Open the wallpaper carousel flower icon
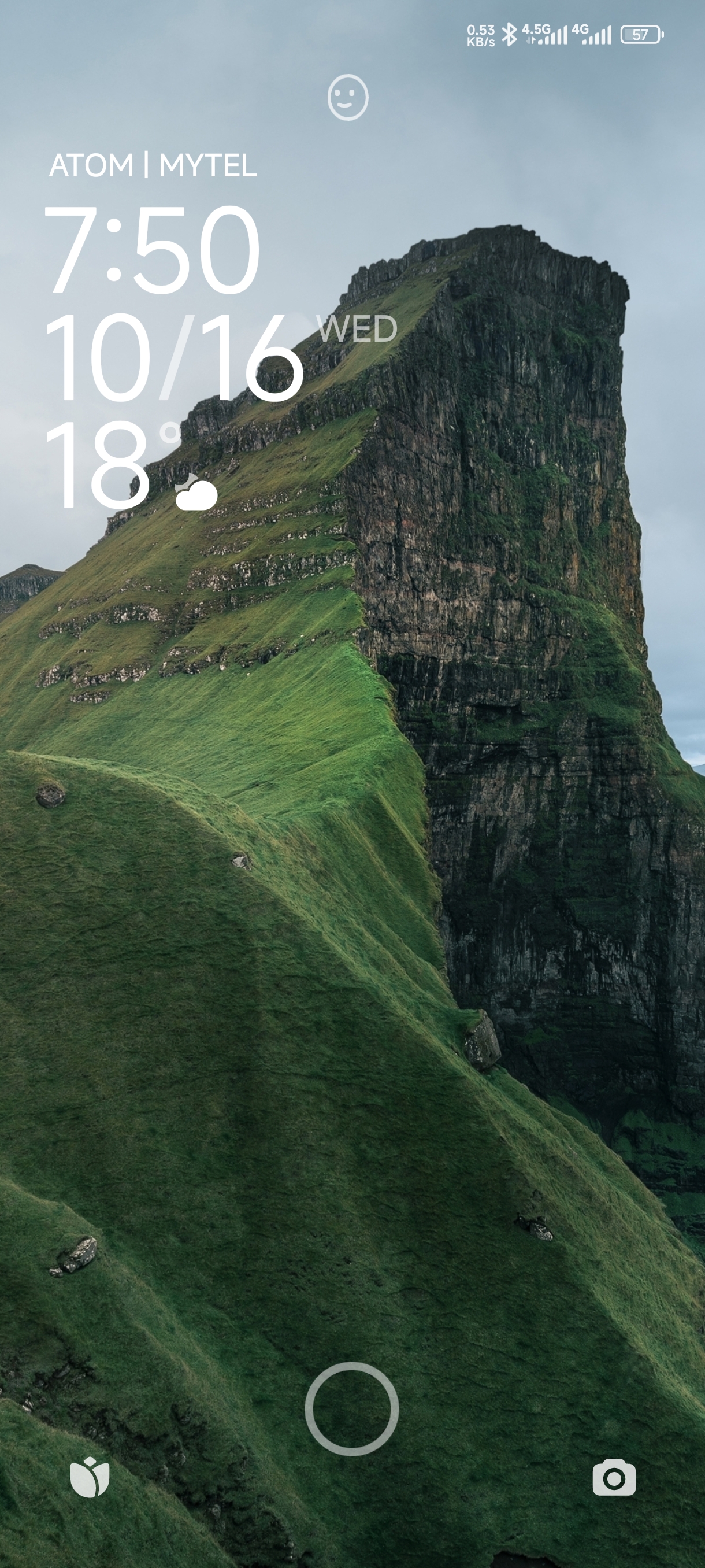Viewport: 705px width, 1568px height. 90,1477
